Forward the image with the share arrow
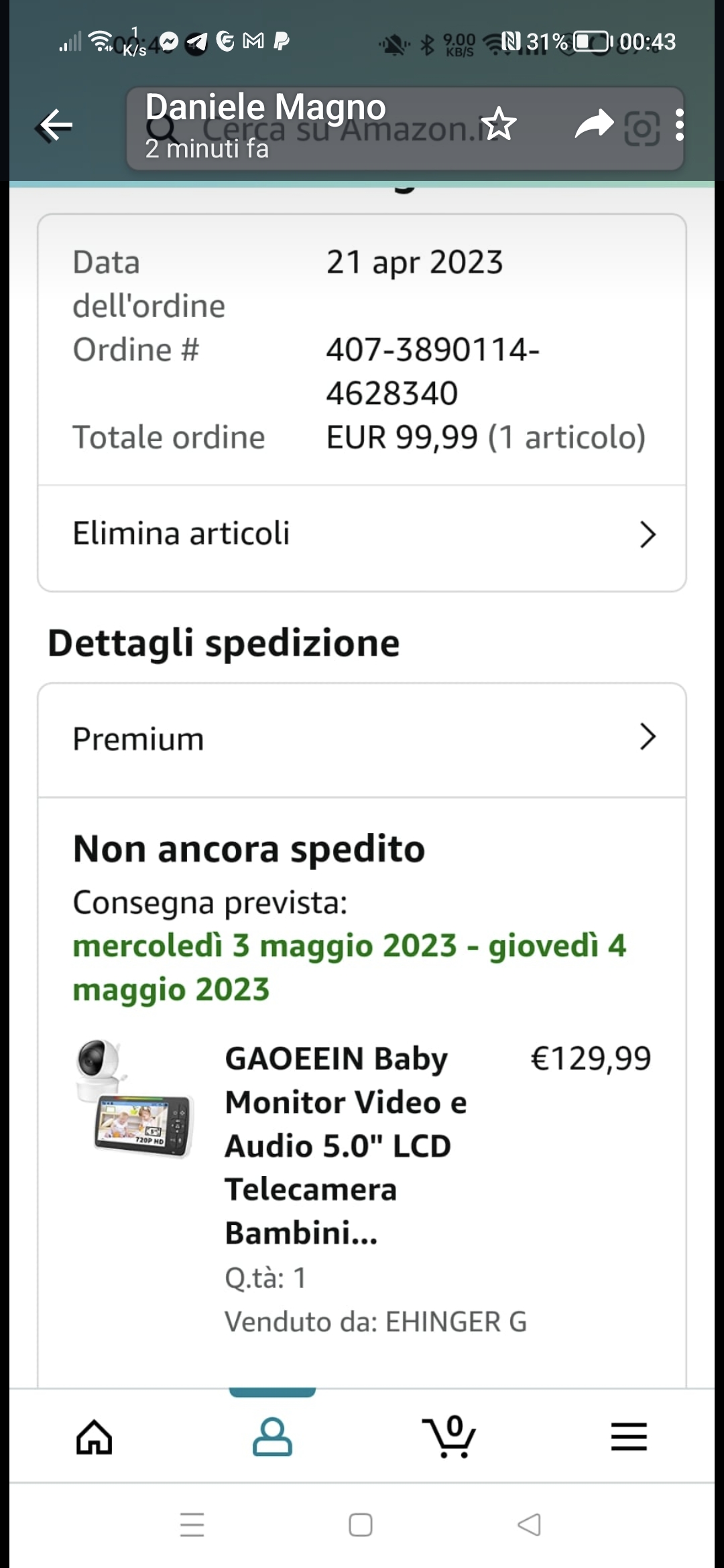 [594, 125]
